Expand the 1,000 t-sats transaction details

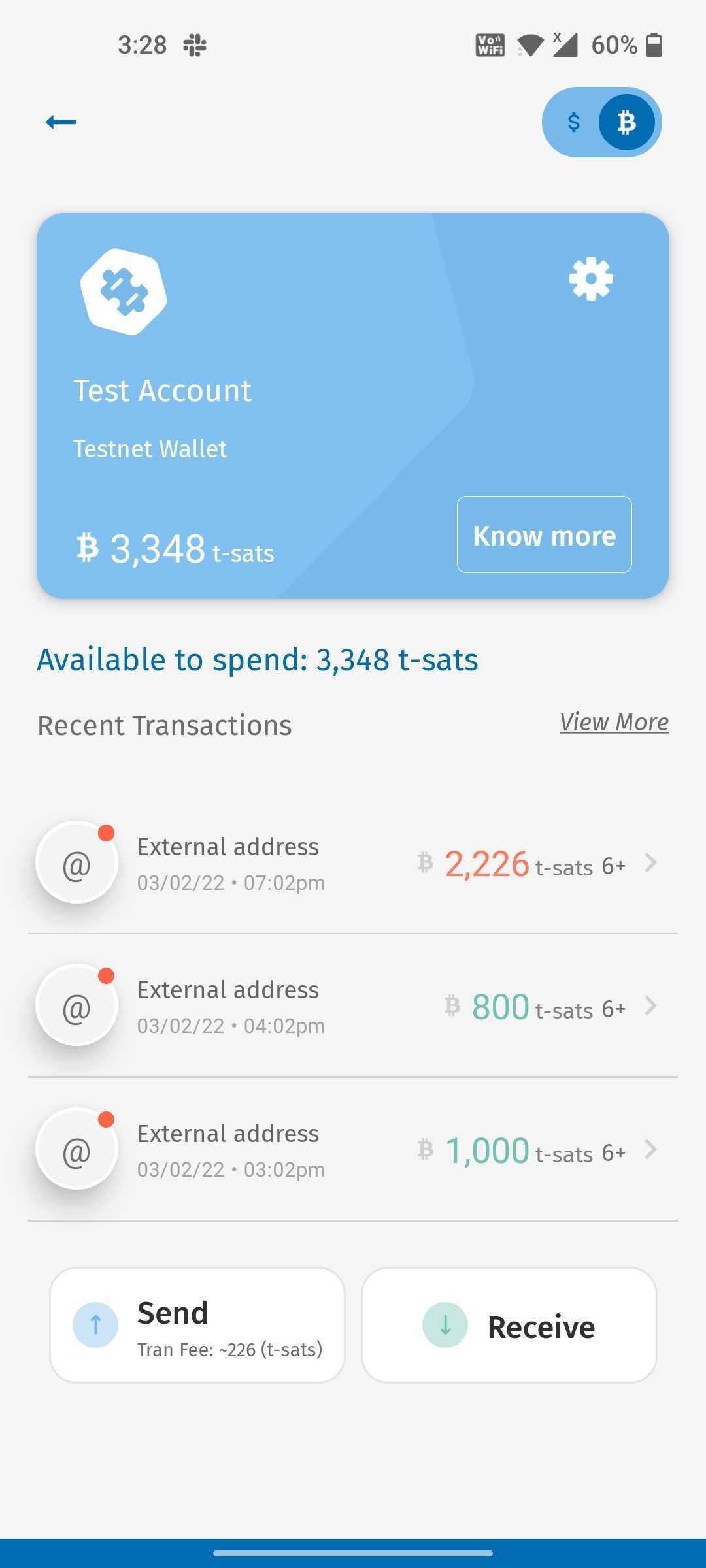pos(650,1151)
